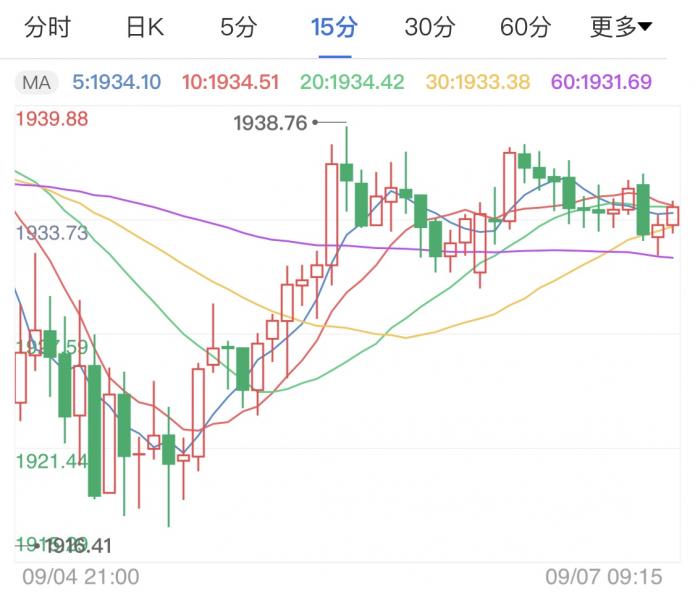Screen dimensions: 695x600
Task: Select the 日K chart tab
Action: [144, 27]
